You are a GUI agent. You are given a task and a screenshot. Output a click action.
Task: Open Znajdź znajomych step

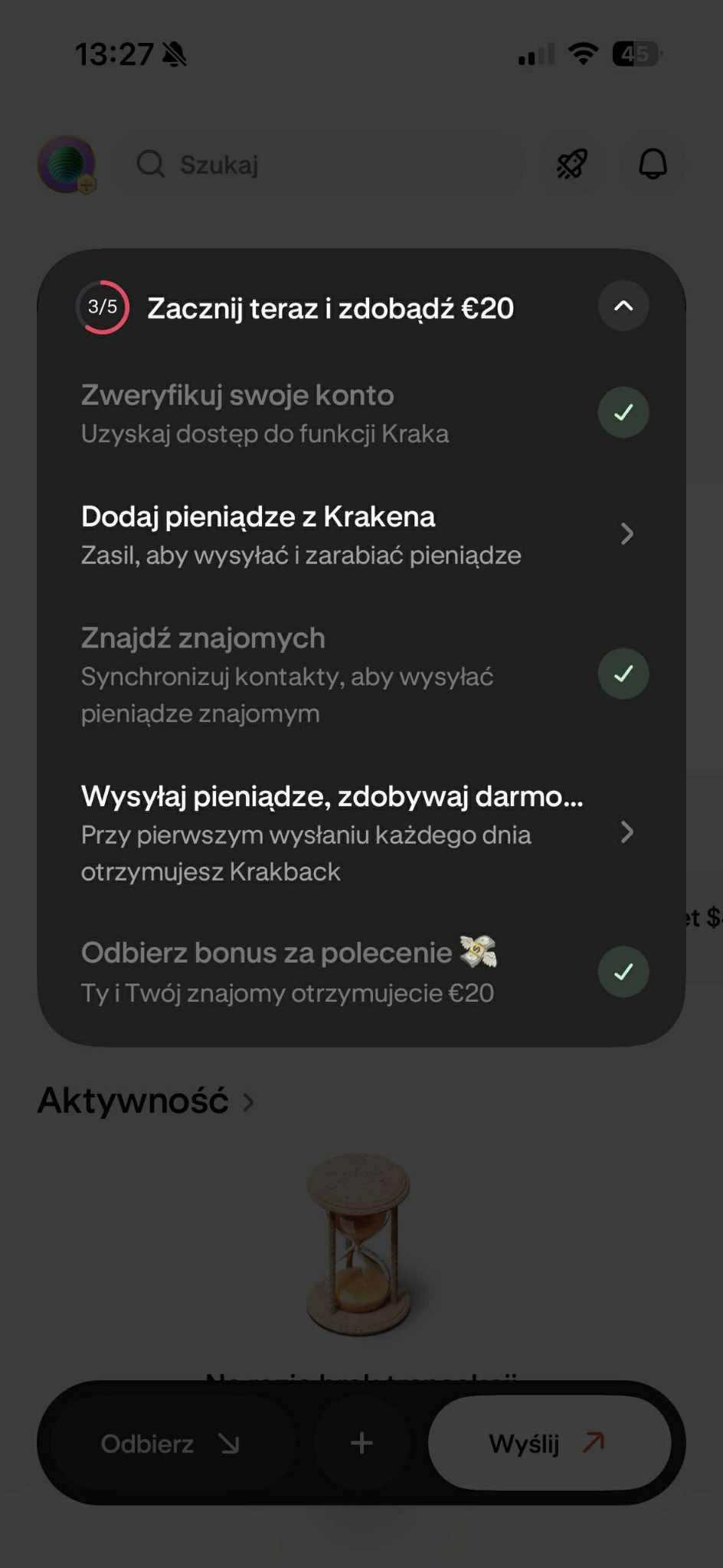tap(337, 674)
